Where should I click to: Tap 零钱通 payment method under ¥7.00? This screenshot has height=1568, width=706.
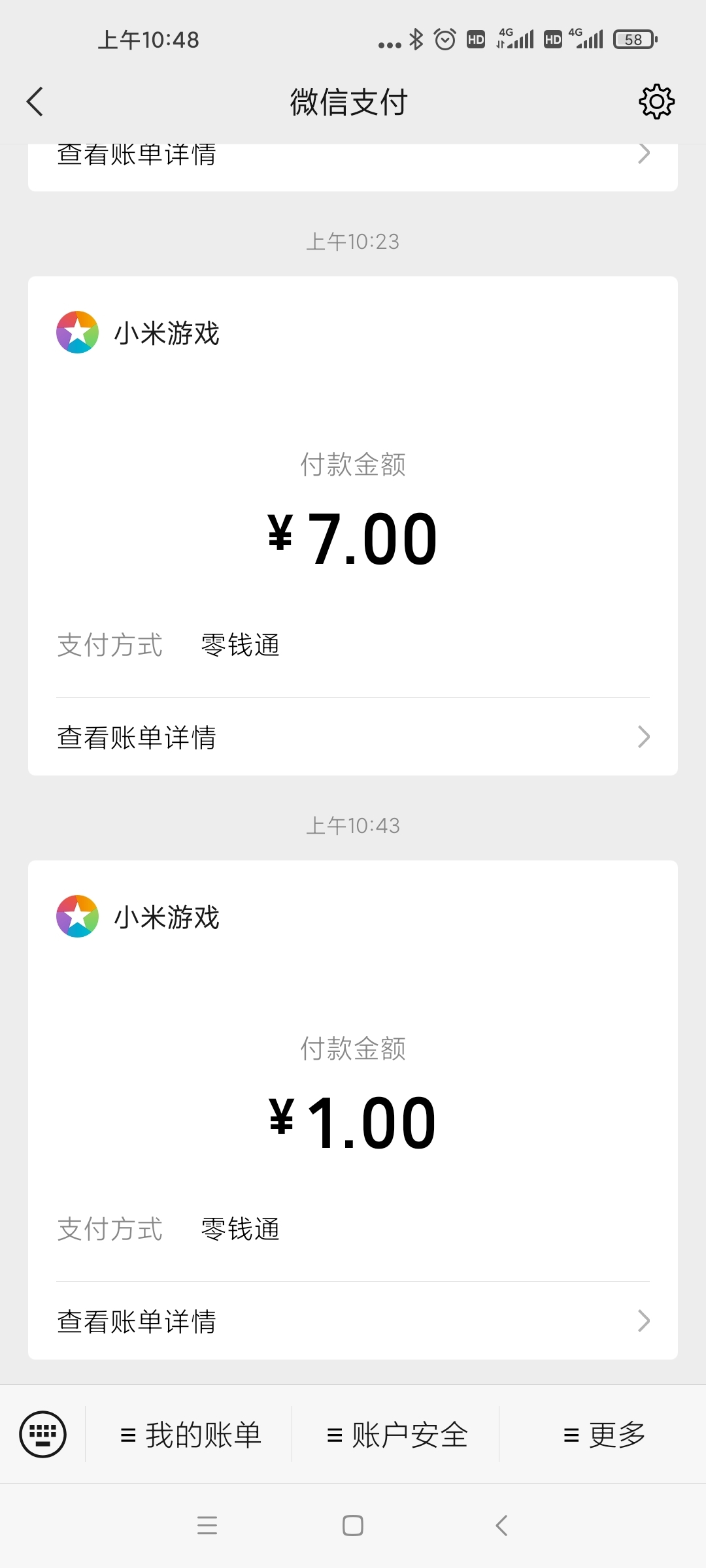240,644
